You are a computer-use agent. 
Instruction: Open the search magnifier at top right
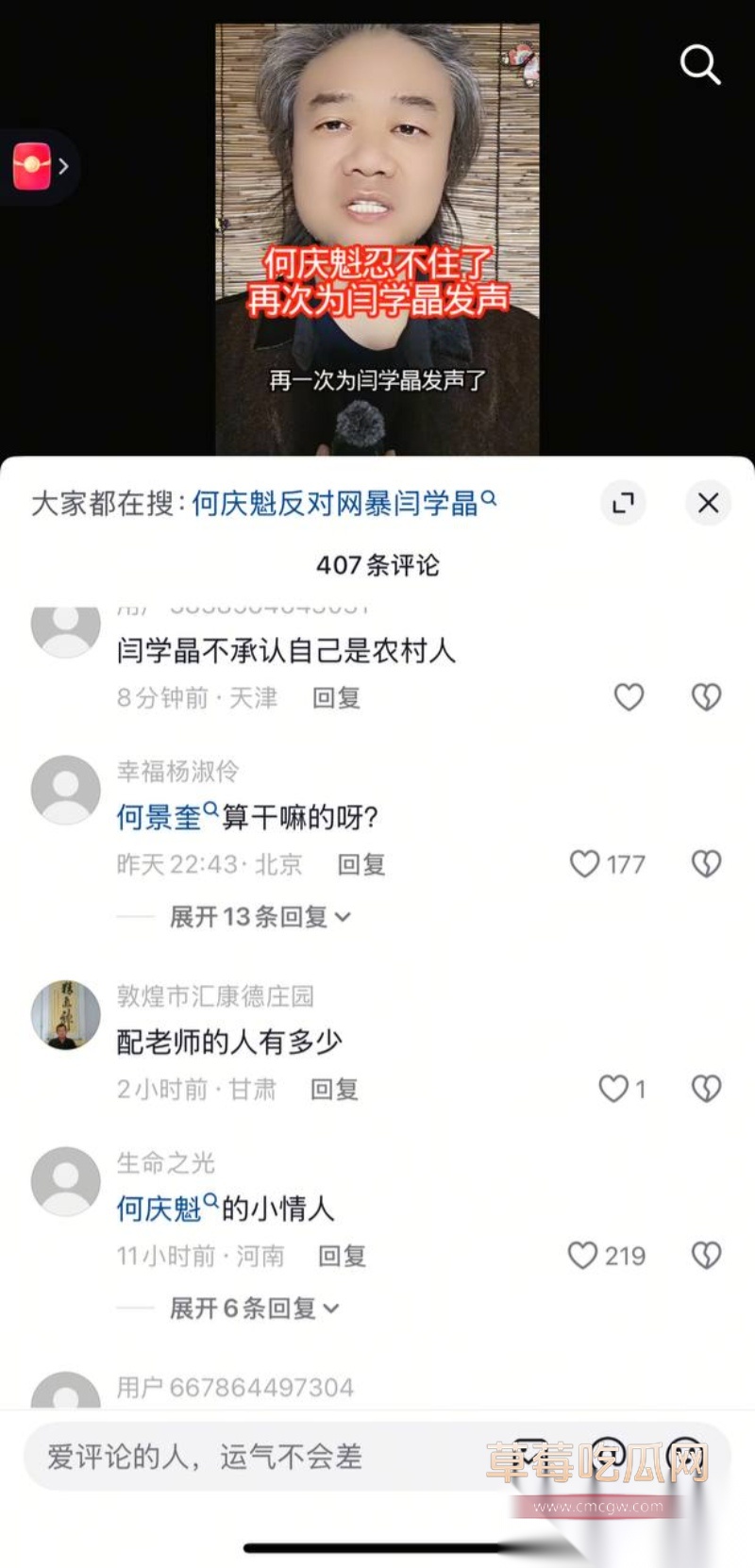699,64
